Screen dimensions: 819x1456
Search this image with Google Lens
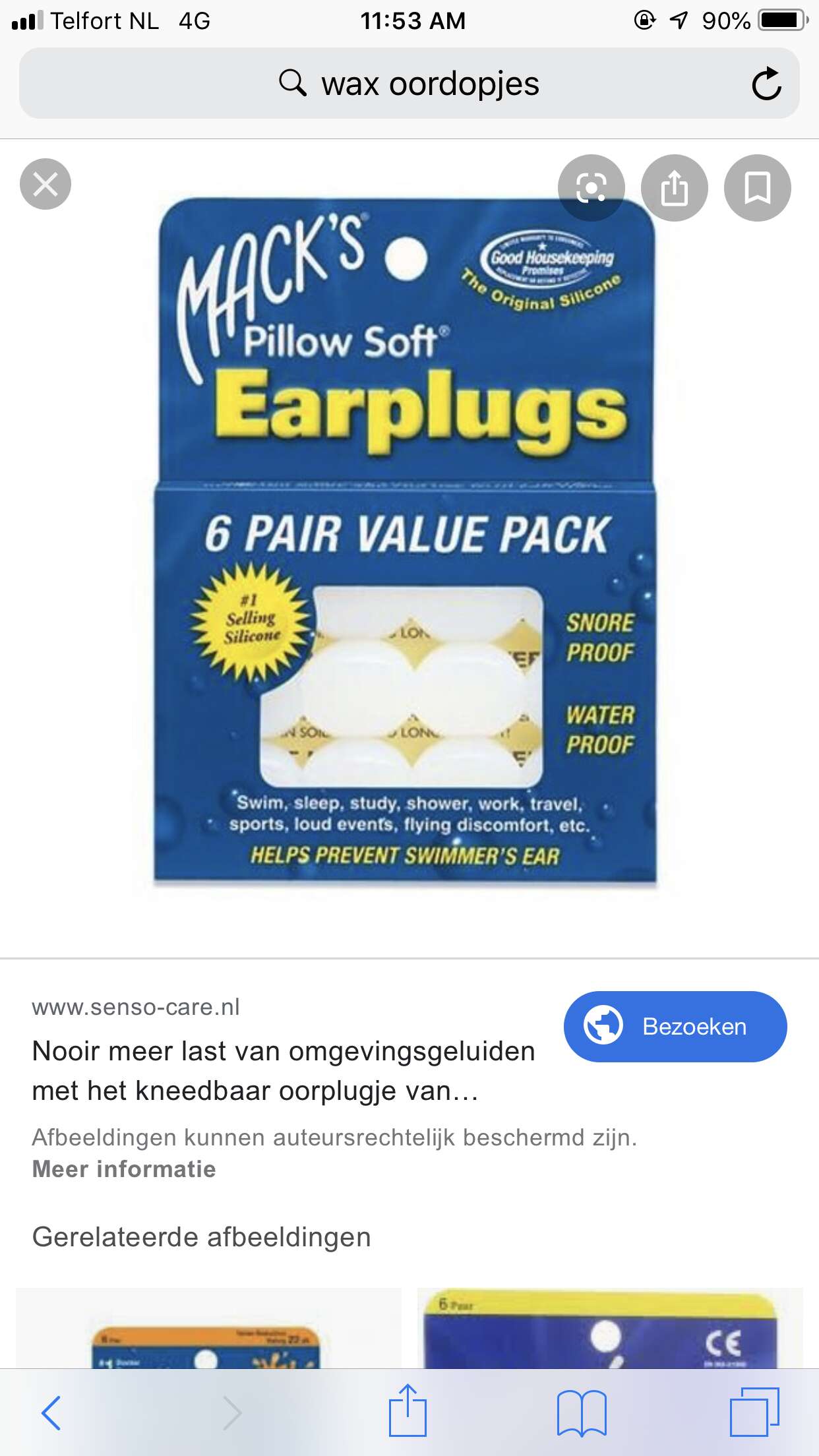tap(591, 188)
